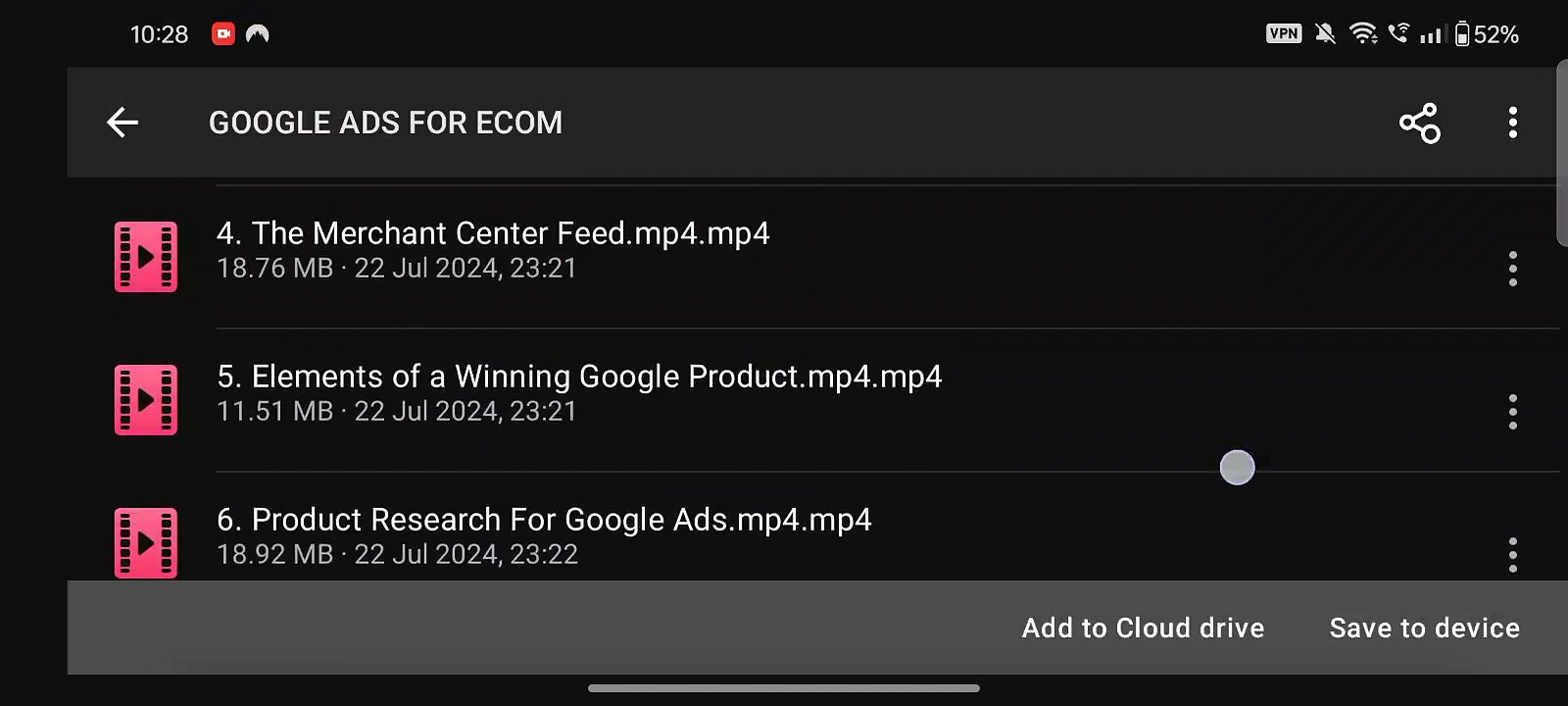
Task: Show options for Elements of a Winning Google Product
Action: [x=1513, y=412]
